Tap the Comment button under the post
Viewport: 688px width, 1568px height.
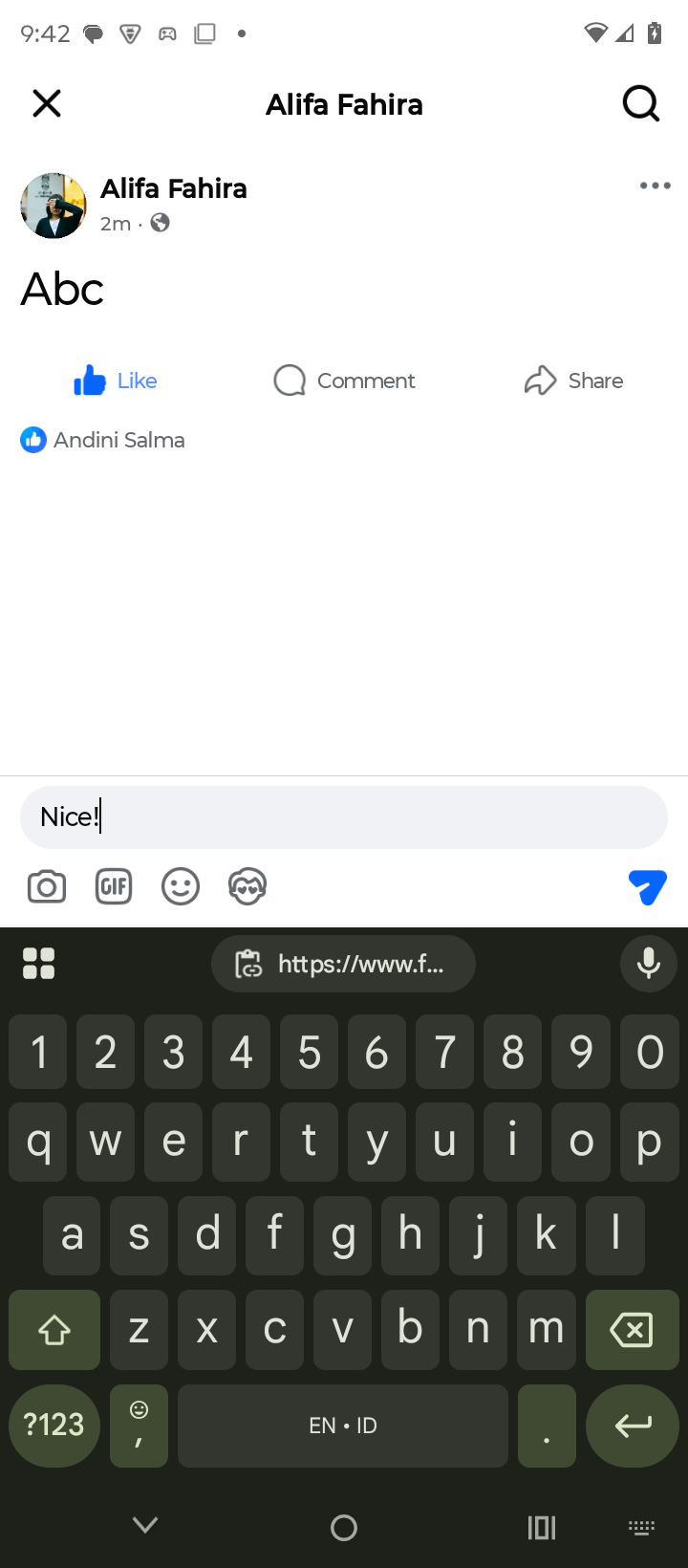[344, 381]
